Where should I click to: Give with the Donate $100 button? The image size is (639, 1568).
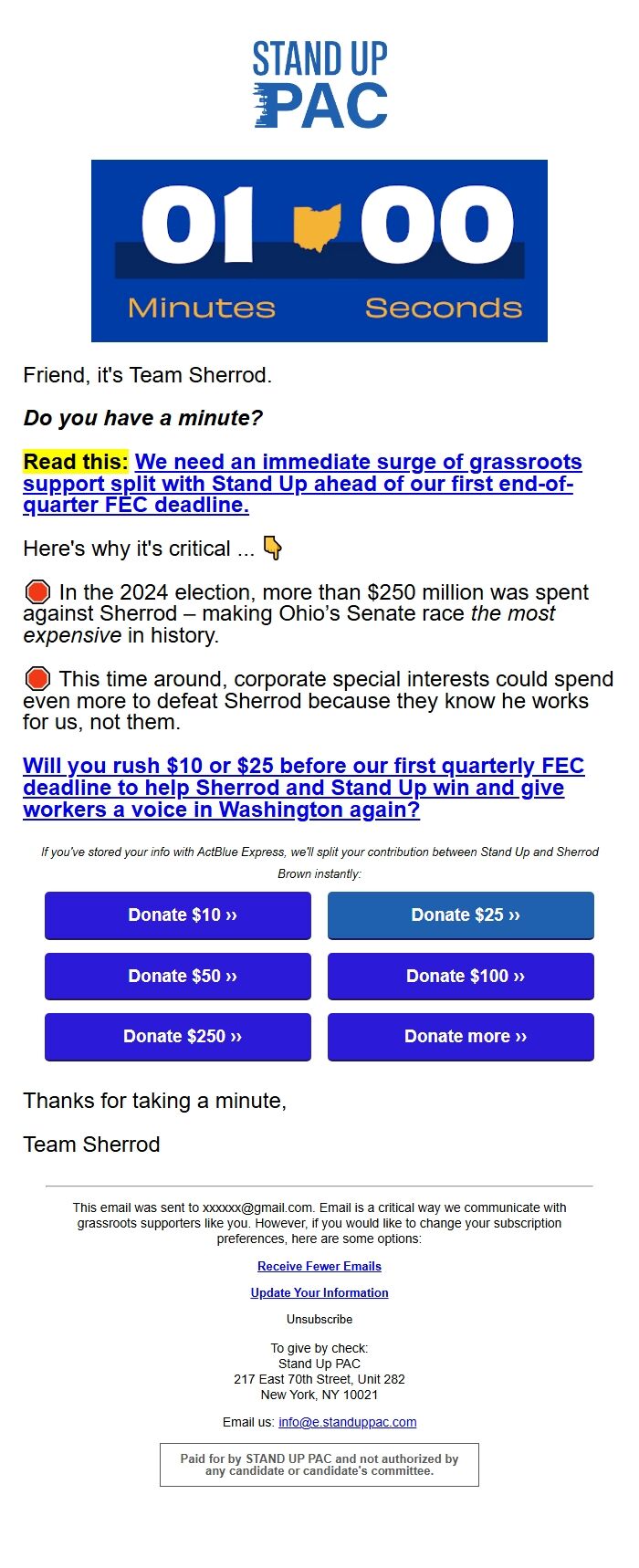click(461, 977)
